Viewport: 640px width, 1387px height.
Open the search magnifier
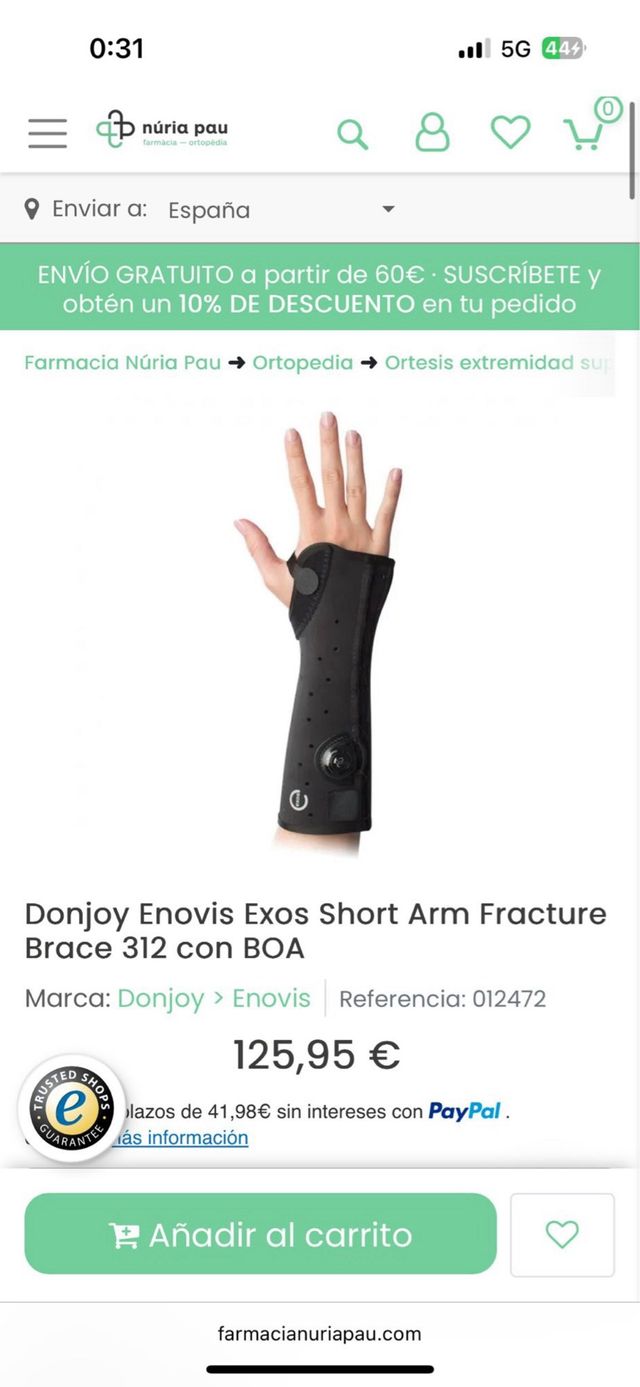pos(352,134)
